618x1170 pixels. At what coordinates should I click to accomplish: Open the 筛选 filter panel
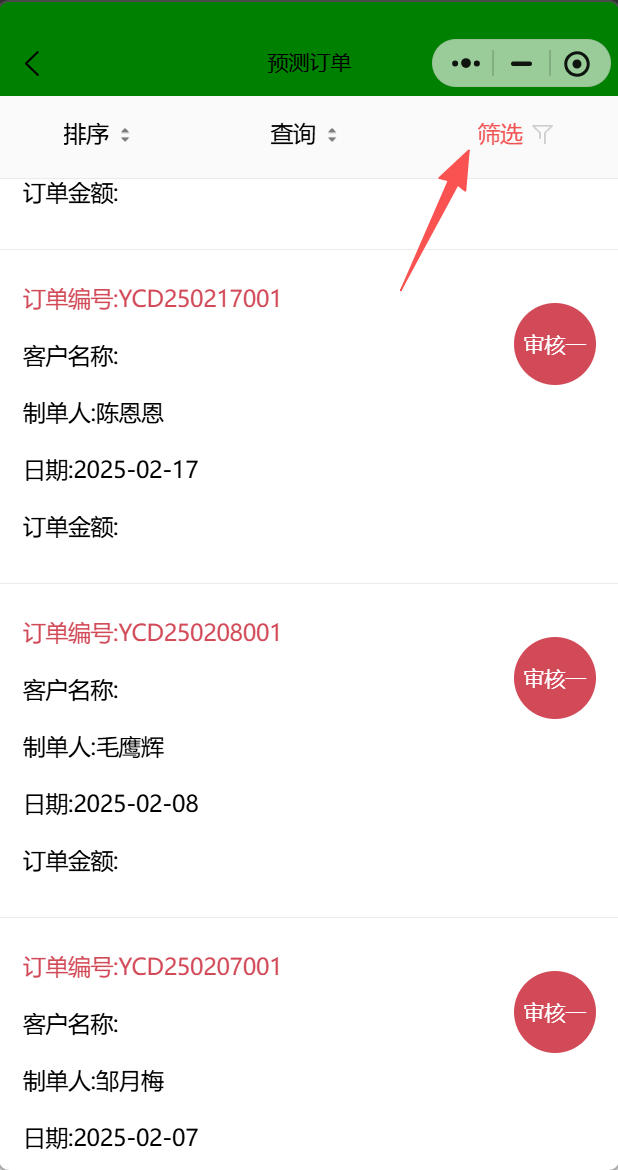(514, 135)
